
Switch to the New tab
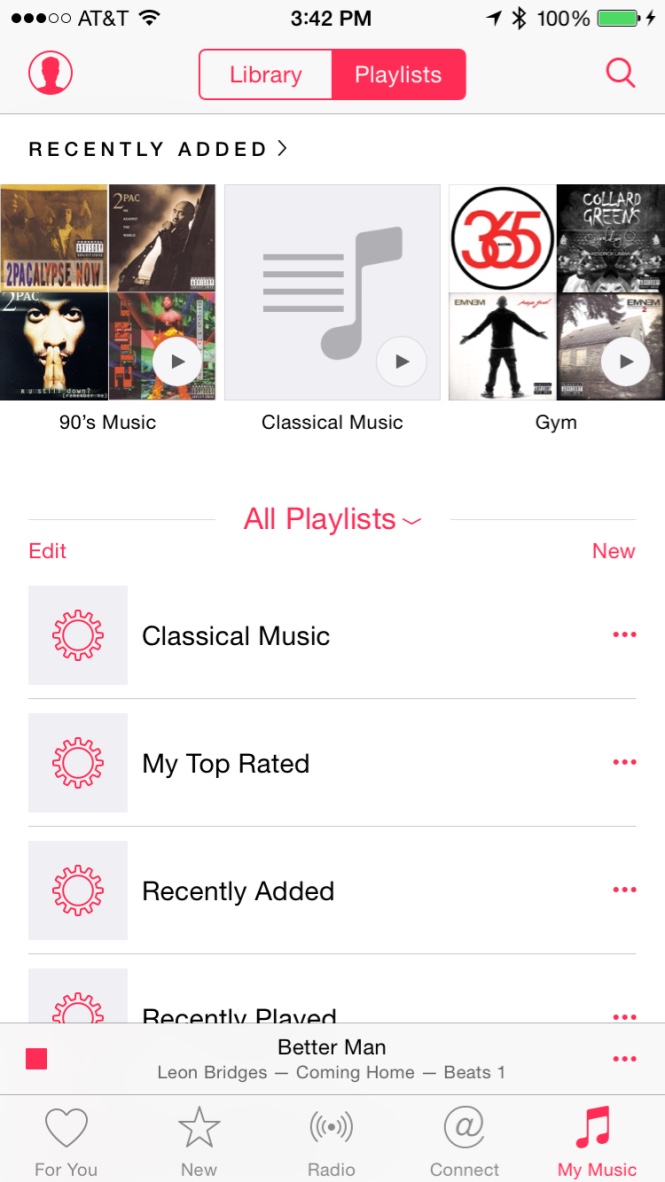tap(199, 1141)
